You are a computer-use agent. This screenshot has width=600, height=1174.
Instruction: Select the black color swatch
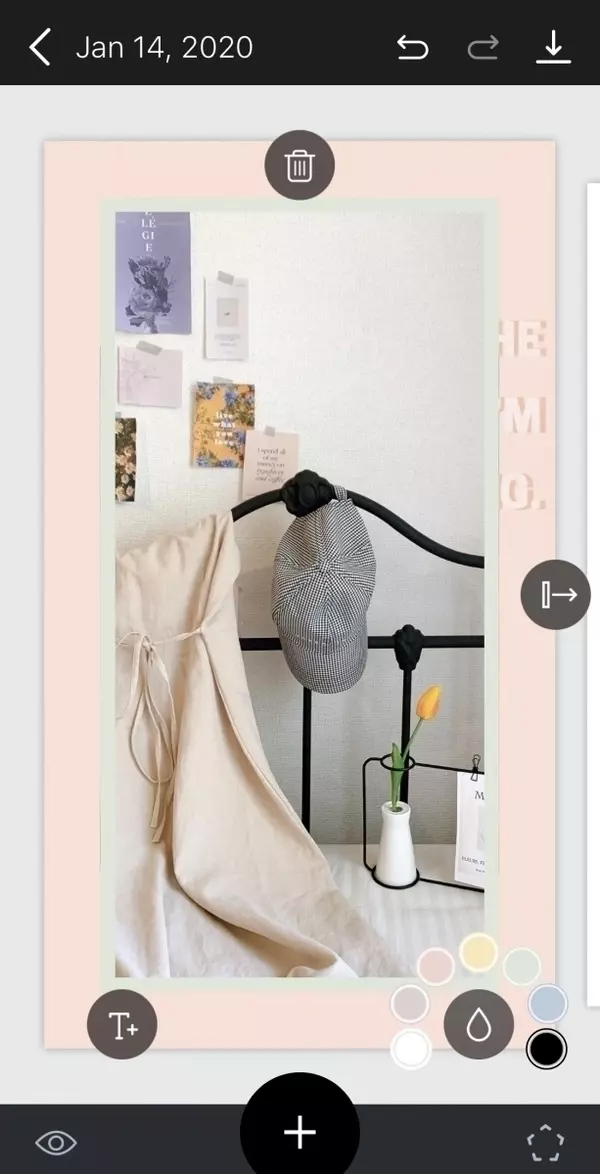coord(546,1049)
